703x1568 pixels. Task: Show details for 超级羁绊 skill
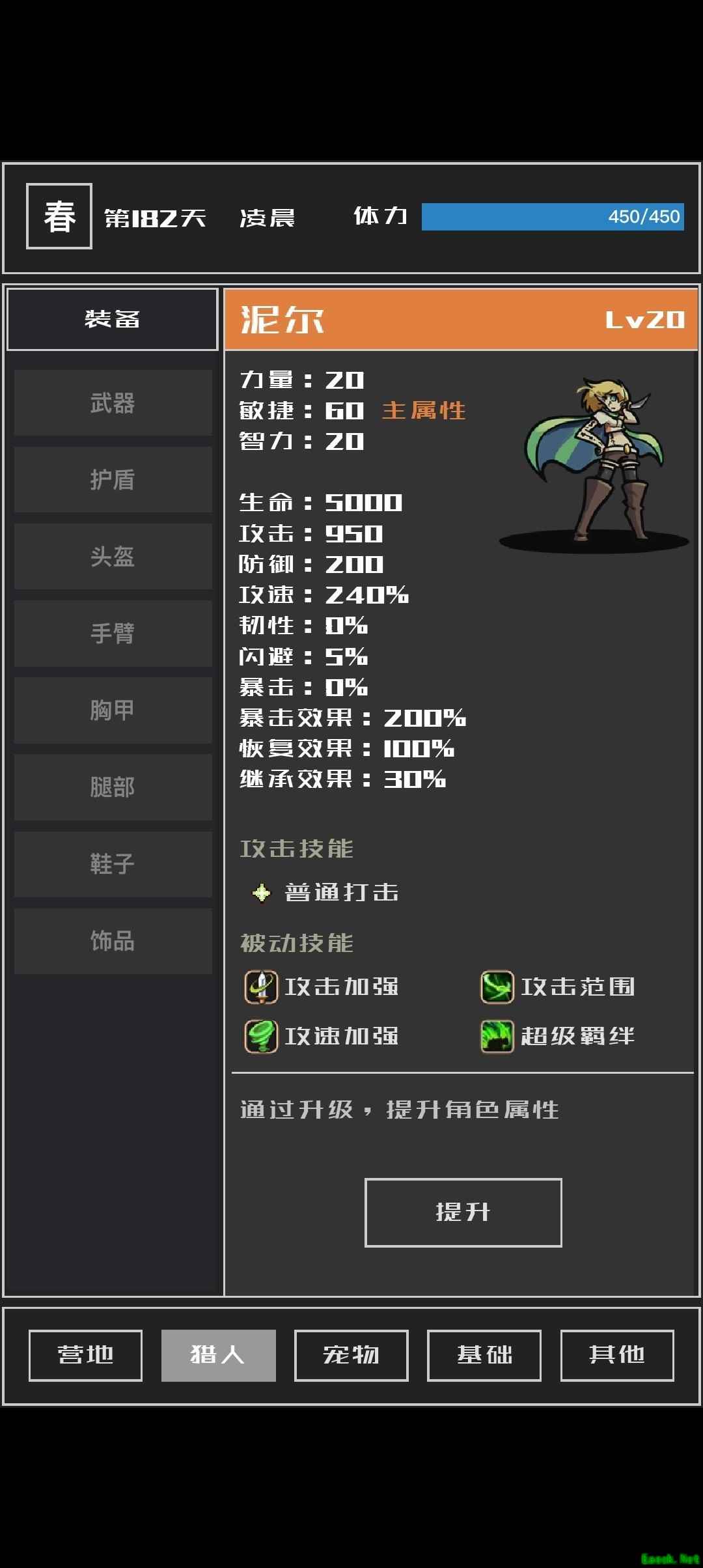pyautogui.click(x=558, y=1036)
